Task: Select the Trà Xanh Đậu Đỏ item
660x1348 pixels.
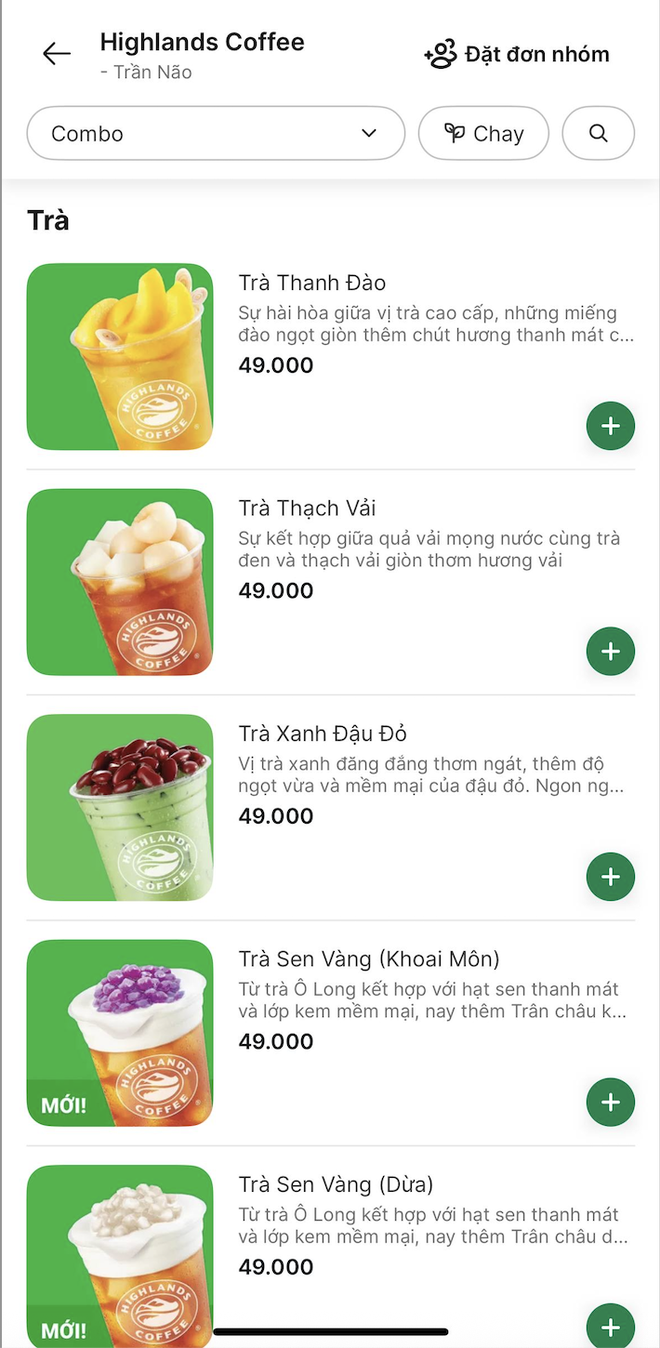Action: click(x=322, y=734)
